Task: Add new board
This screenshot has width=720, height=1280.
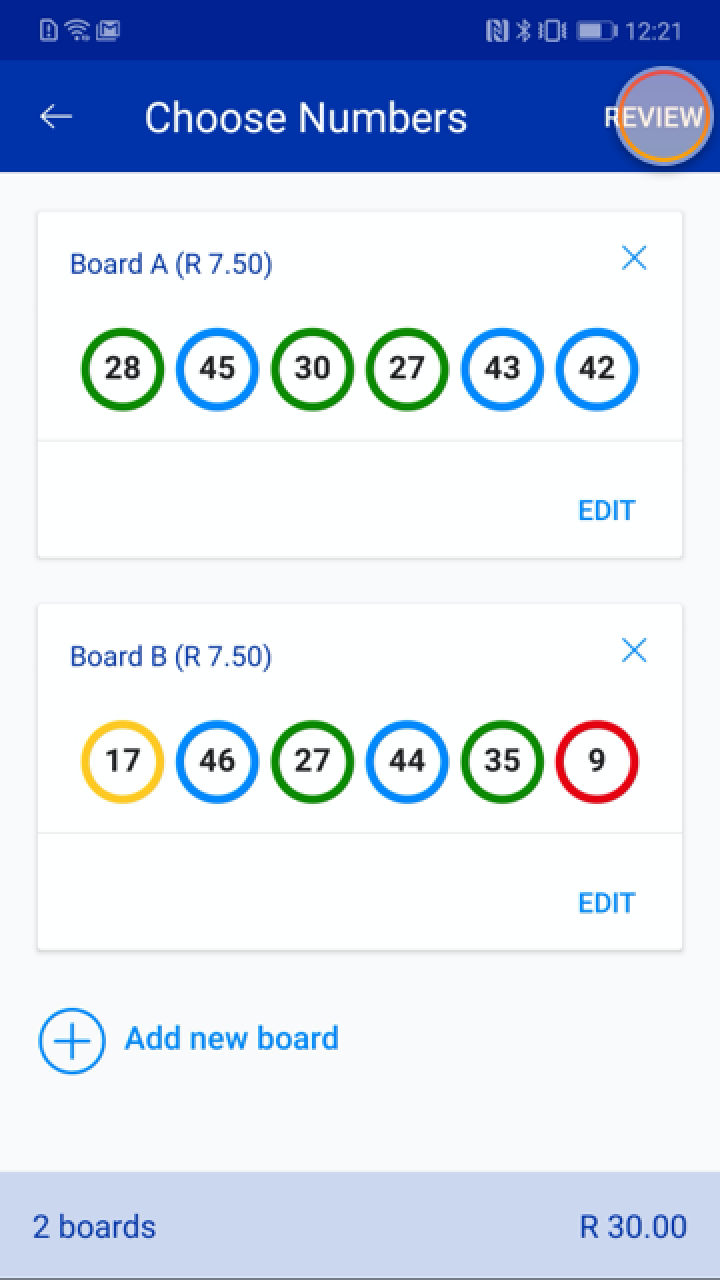Action: tap(190, 1039)
